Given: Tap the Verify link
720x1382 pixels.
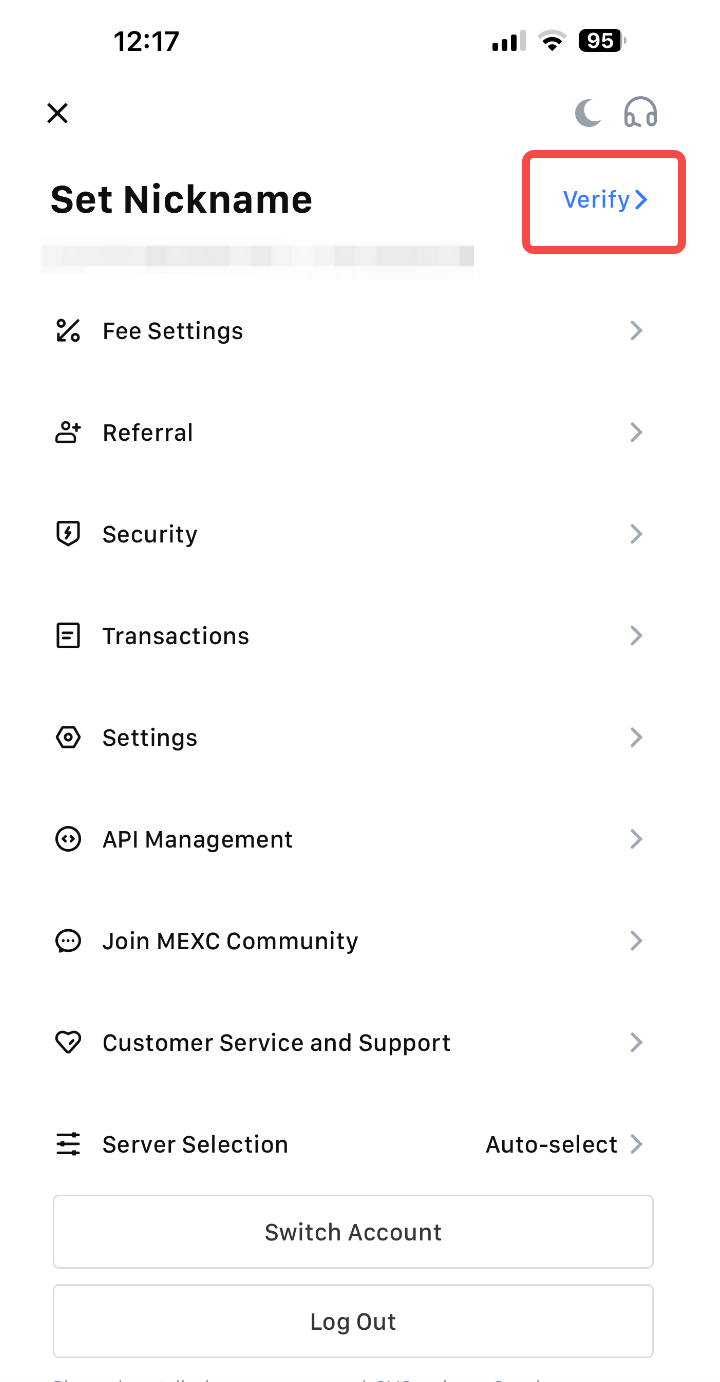Looking at the screenshot, I should (x=605, y=200).
